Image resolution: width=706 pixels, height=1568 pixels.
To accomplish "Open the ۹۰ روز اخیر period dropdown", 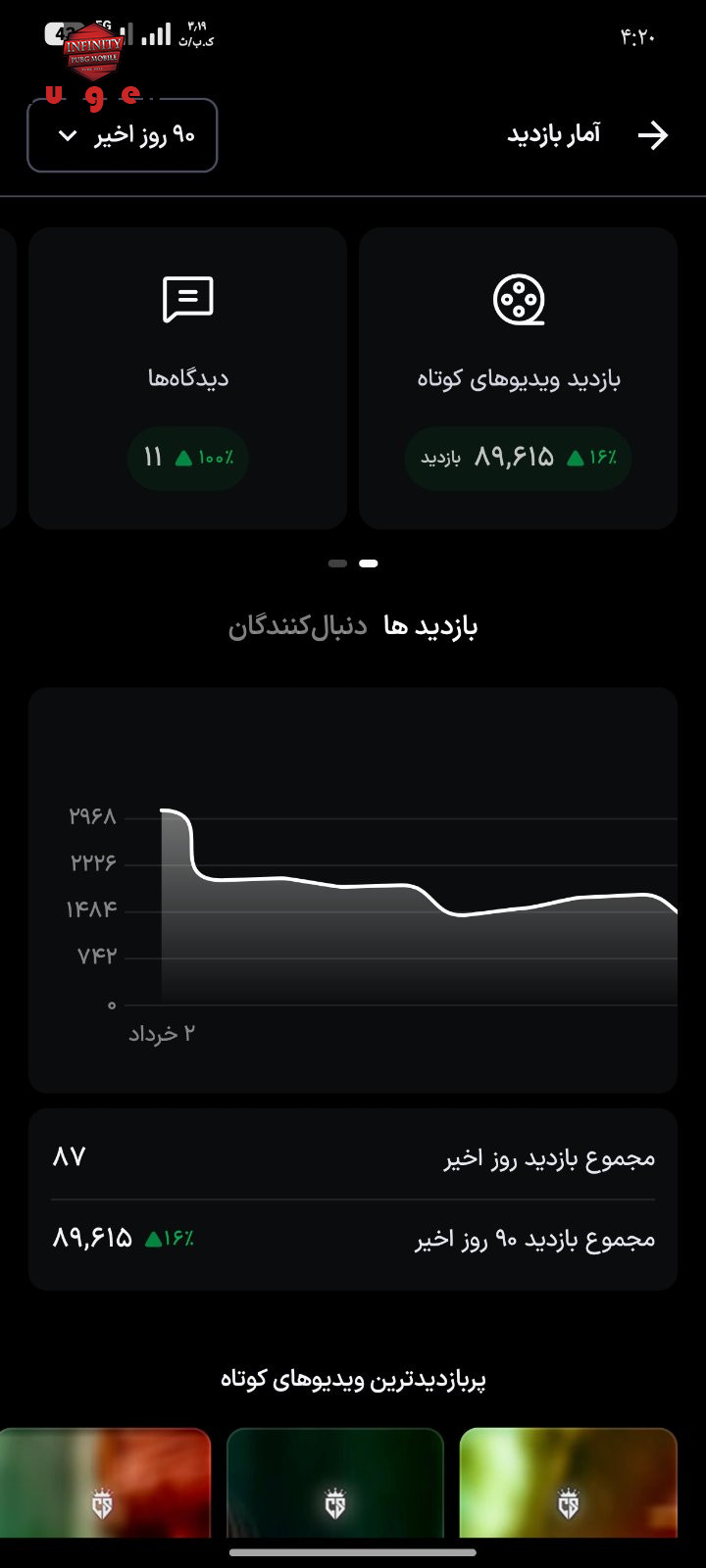I will pos(123,135).
